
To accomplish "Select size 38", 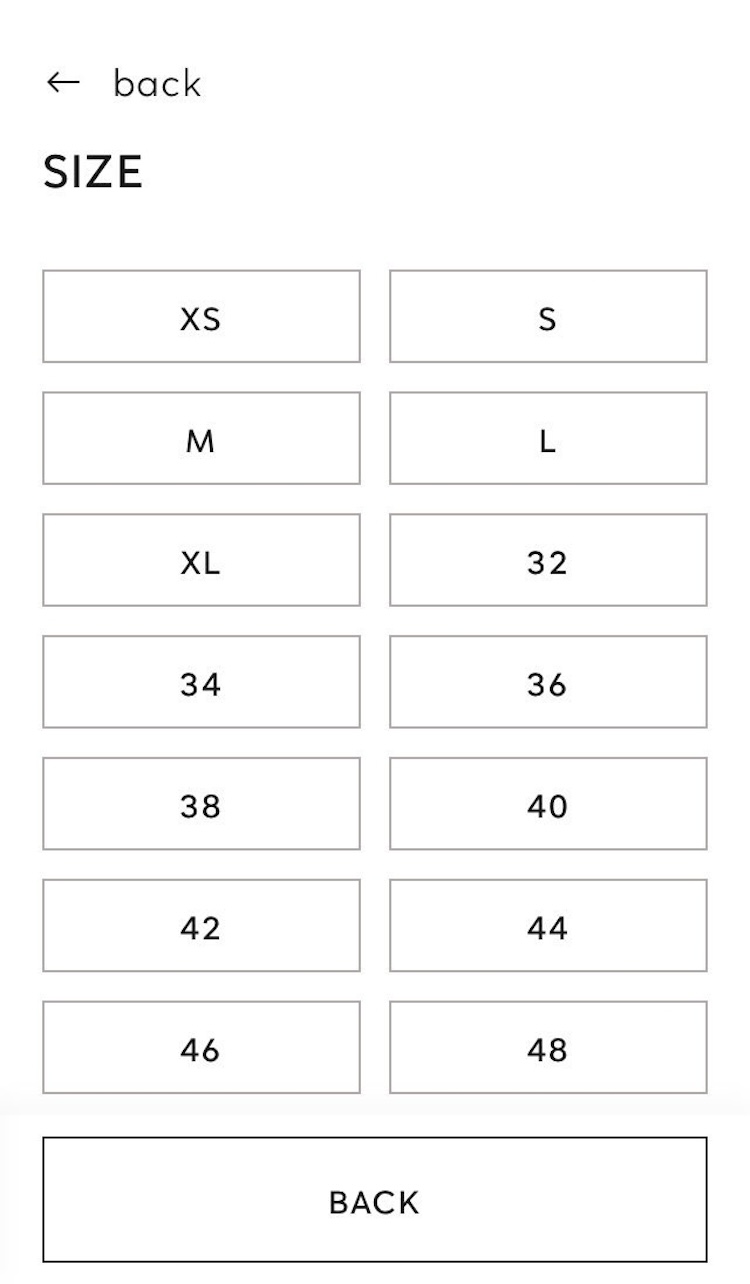I will [x=201, y=805].
